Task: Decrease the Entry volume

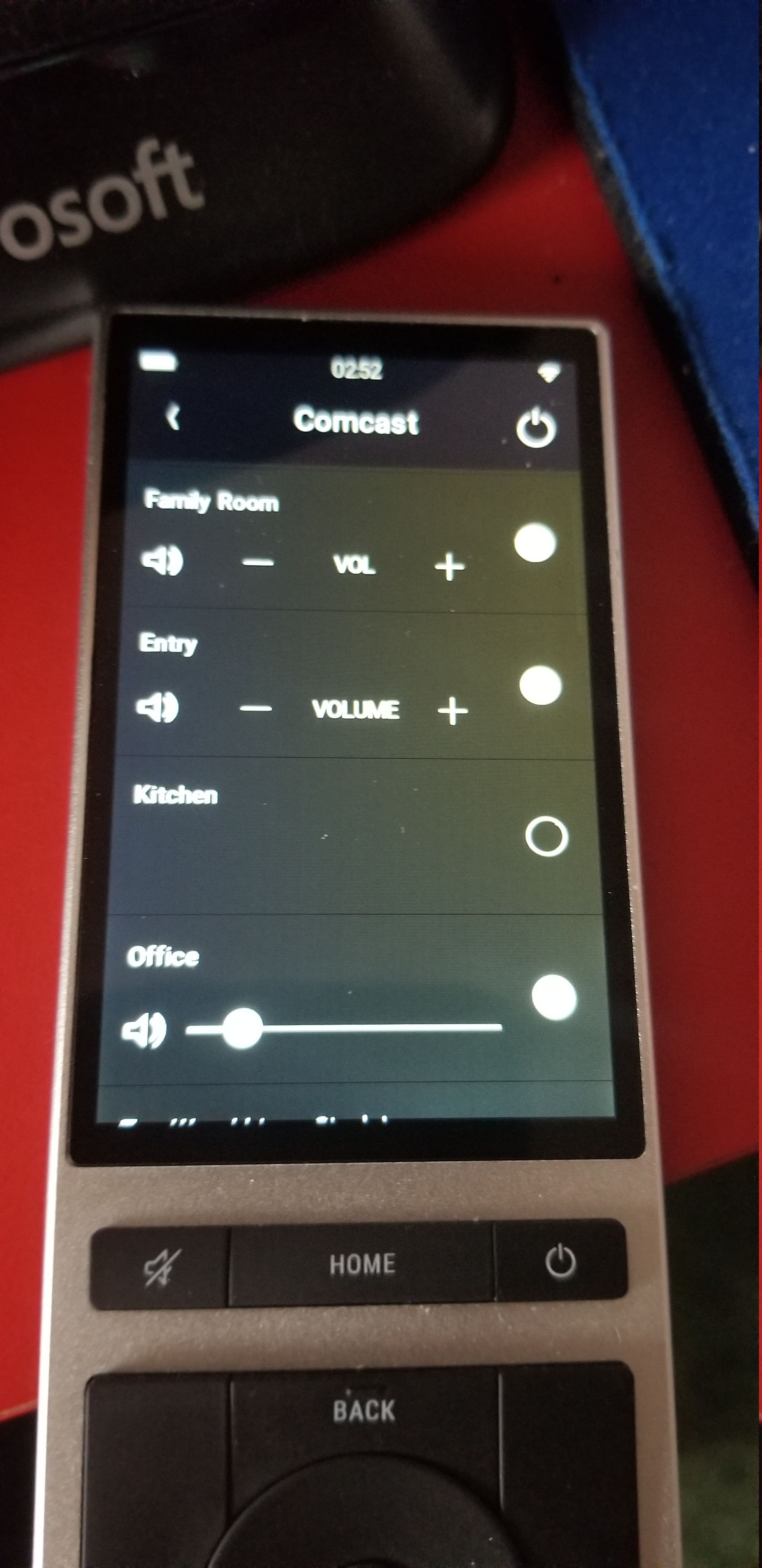Action: [x=256, y=709]
